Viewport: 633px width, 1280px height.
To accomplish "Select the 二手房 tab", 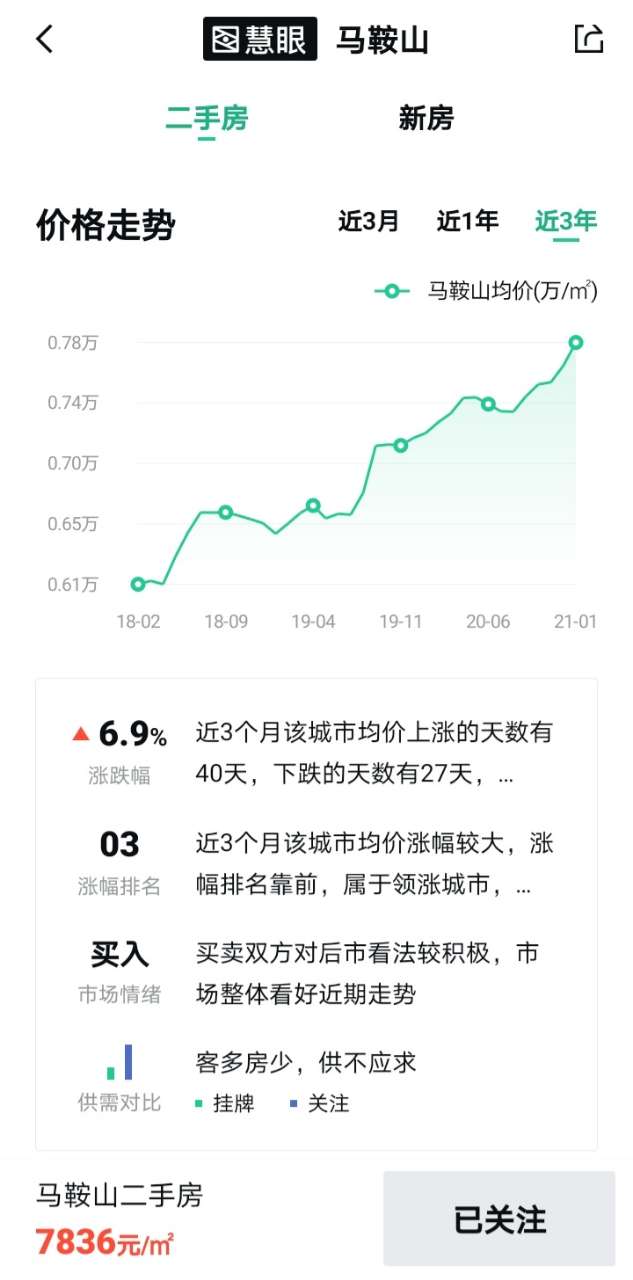I will tap(207, 119).
